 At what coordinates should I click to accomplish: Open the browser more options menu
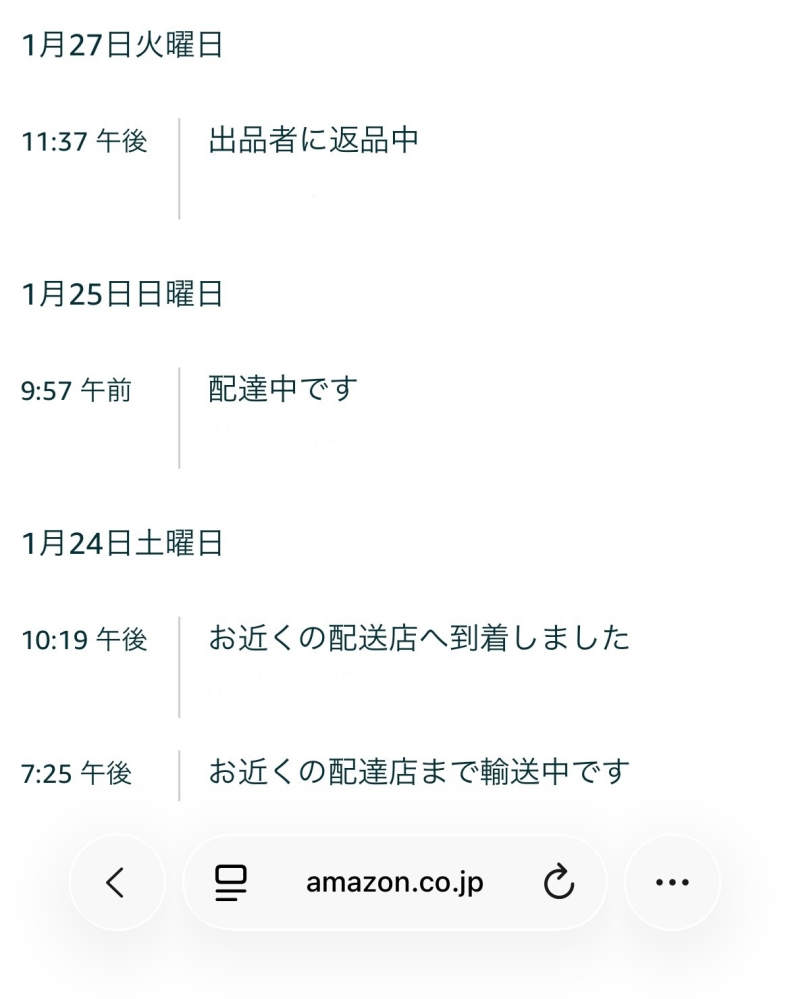coord(672,882)
